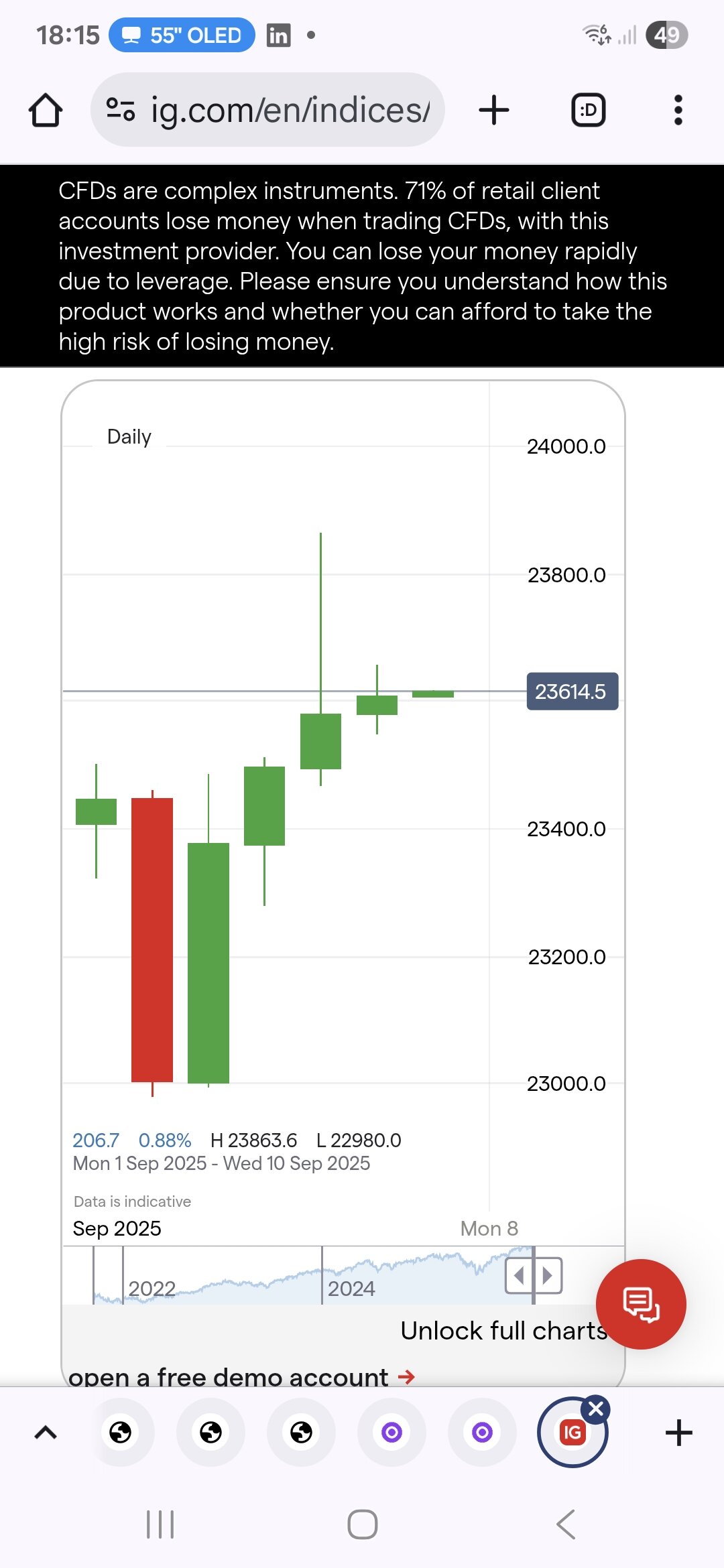Open recent apps from the navigation bar

pos(160,1524)
